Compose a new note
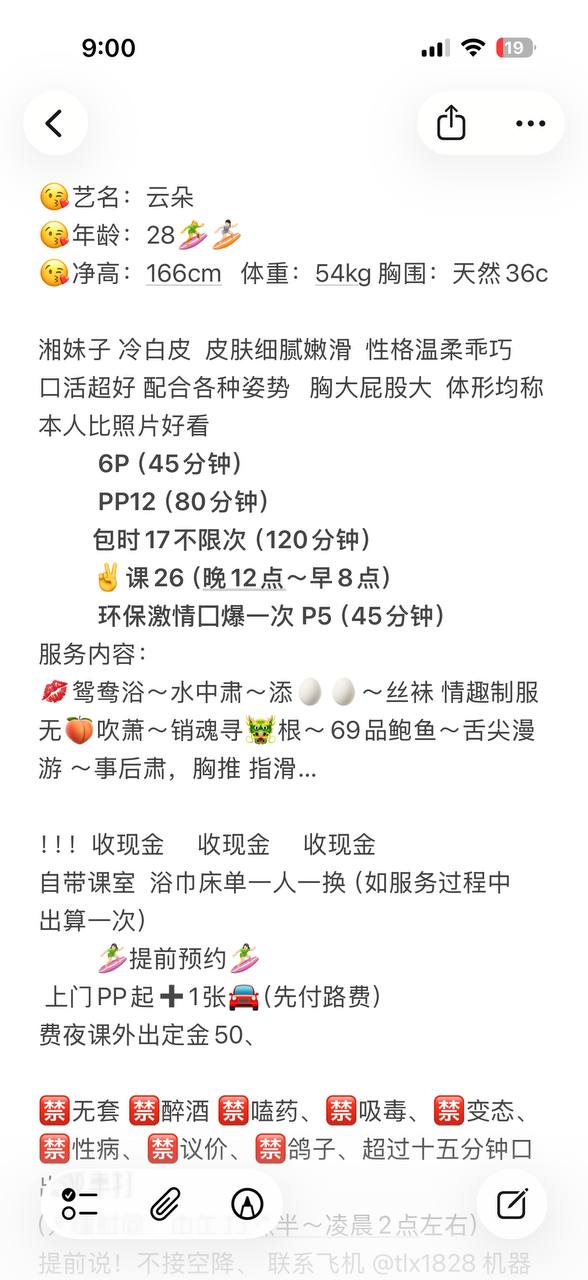This screenshot has width=588, height=1280. (x=512, y=1203)
